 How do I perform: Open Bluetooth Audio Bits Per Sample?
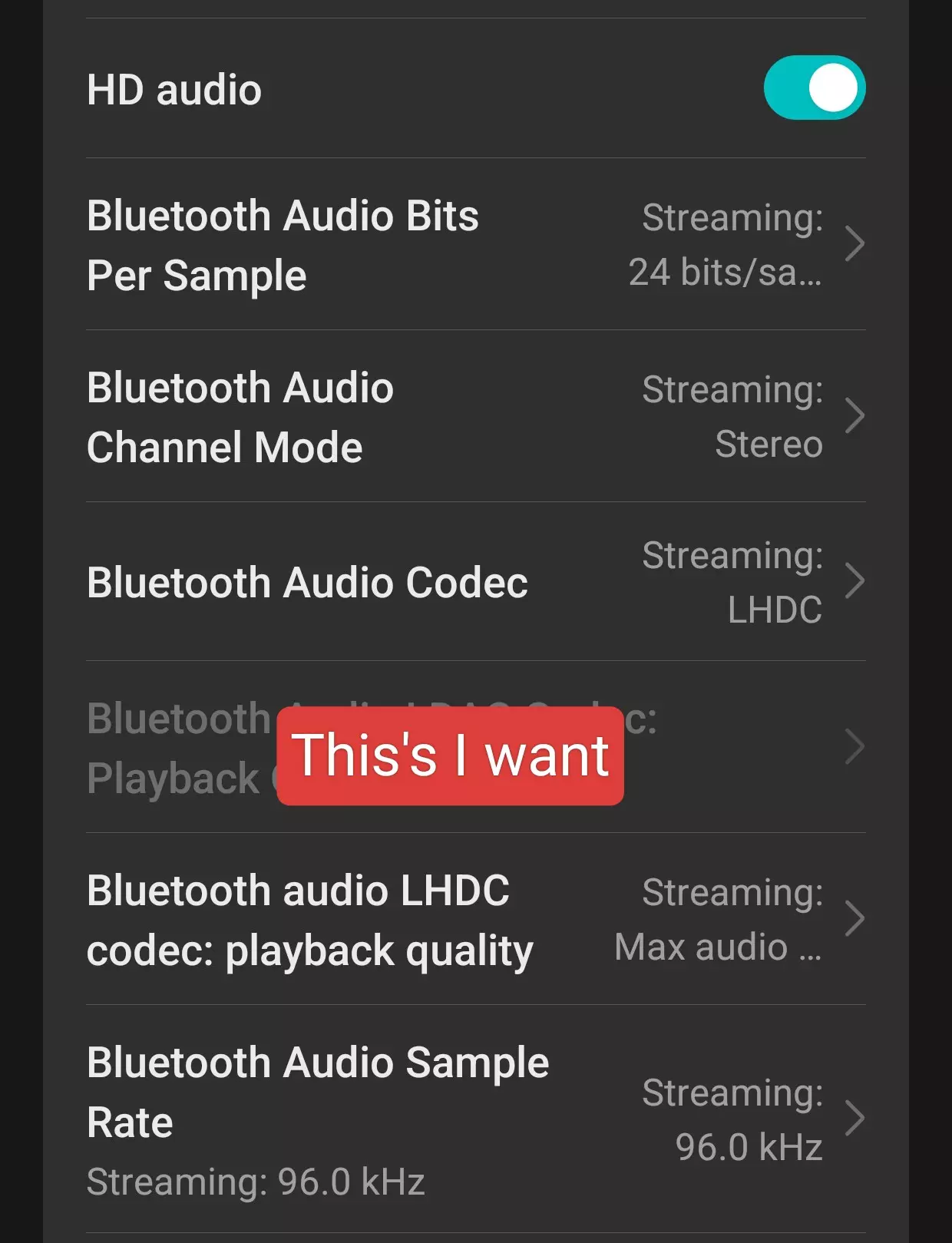[x=475, y=245]
